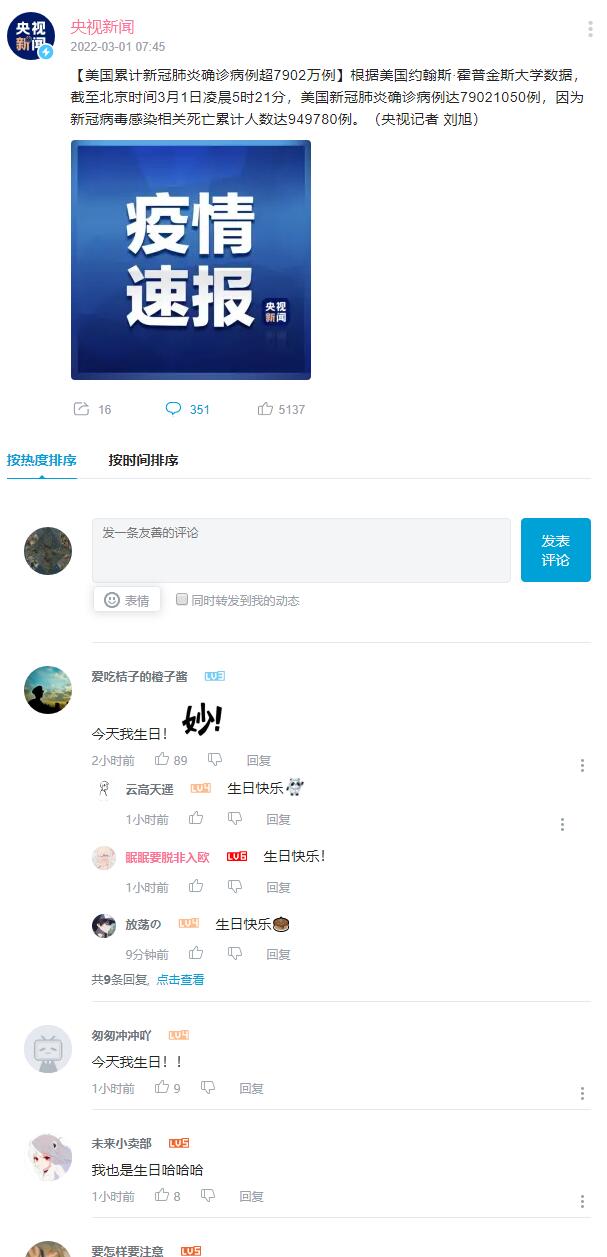Screen dimensions: 607x1257
Task: Open the 央视新闻 profile avatar
Action: click(x=30, y=36)
